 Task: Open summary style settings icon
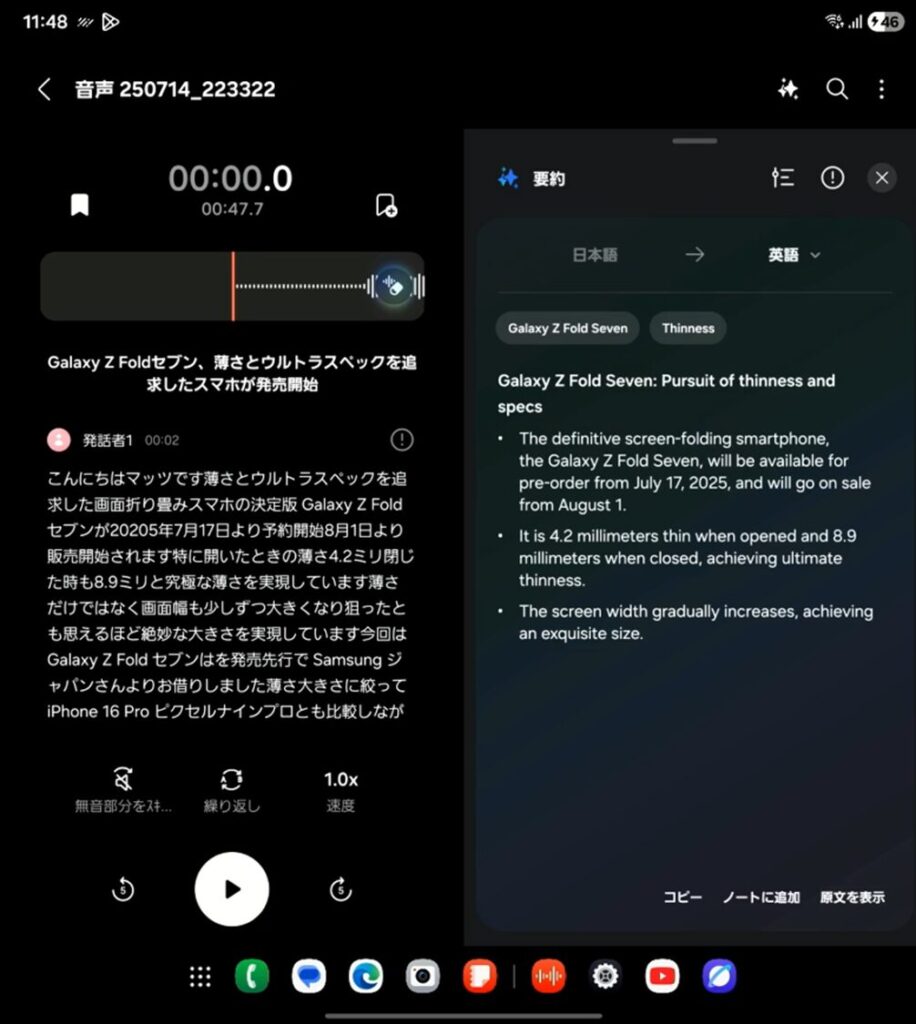coord(783,178)
